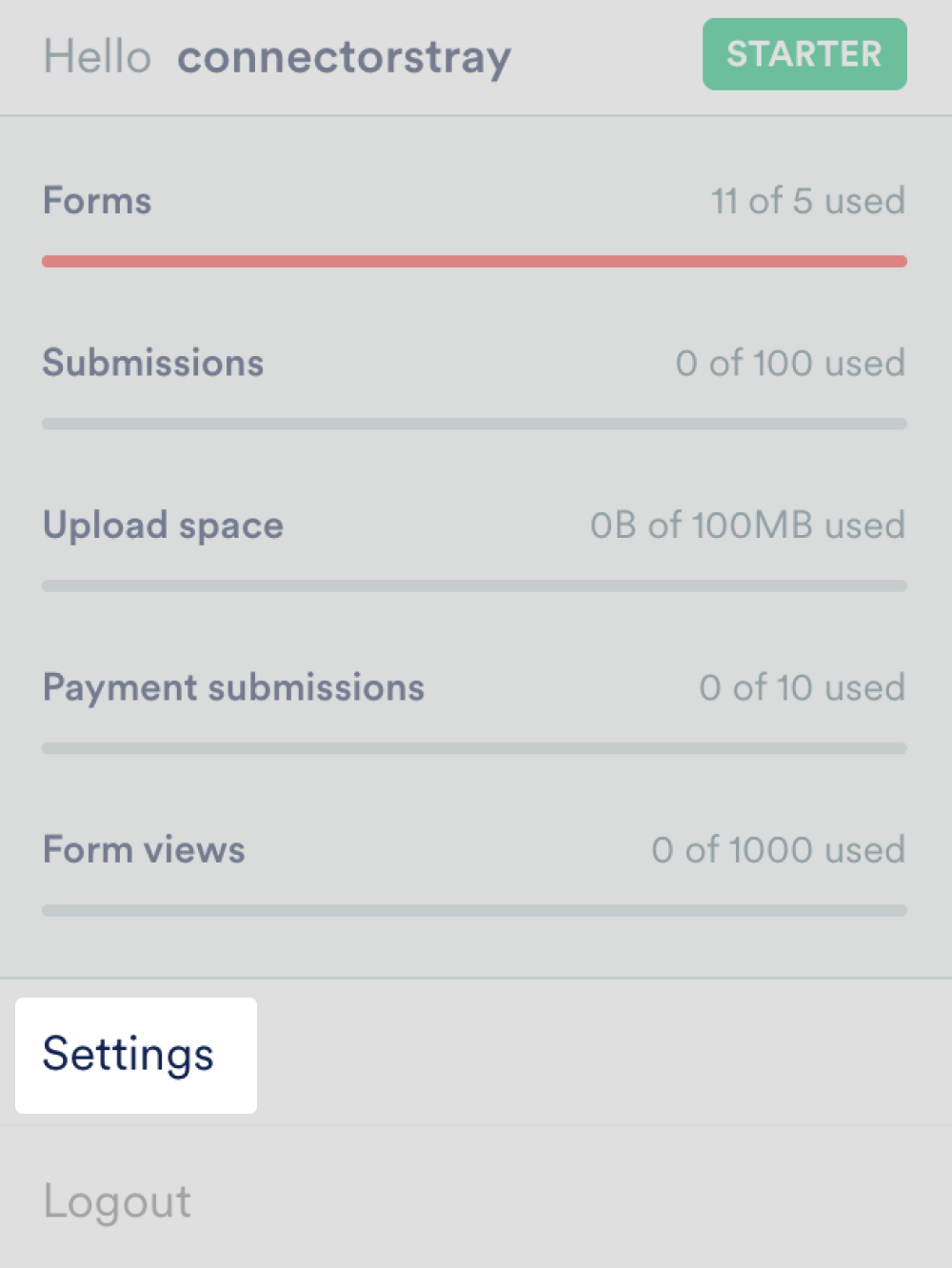Click Logout to sign out
Screen dimensions: 952x1268
pyautogui.click(x=116, y=1201)
